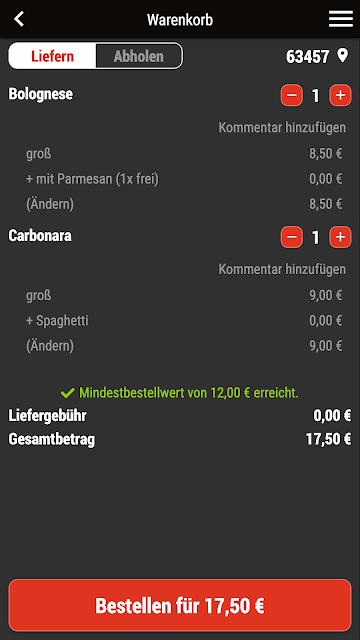Go back from the Warenkorb screen
The image size is (360, 640).
coord(19,19)
